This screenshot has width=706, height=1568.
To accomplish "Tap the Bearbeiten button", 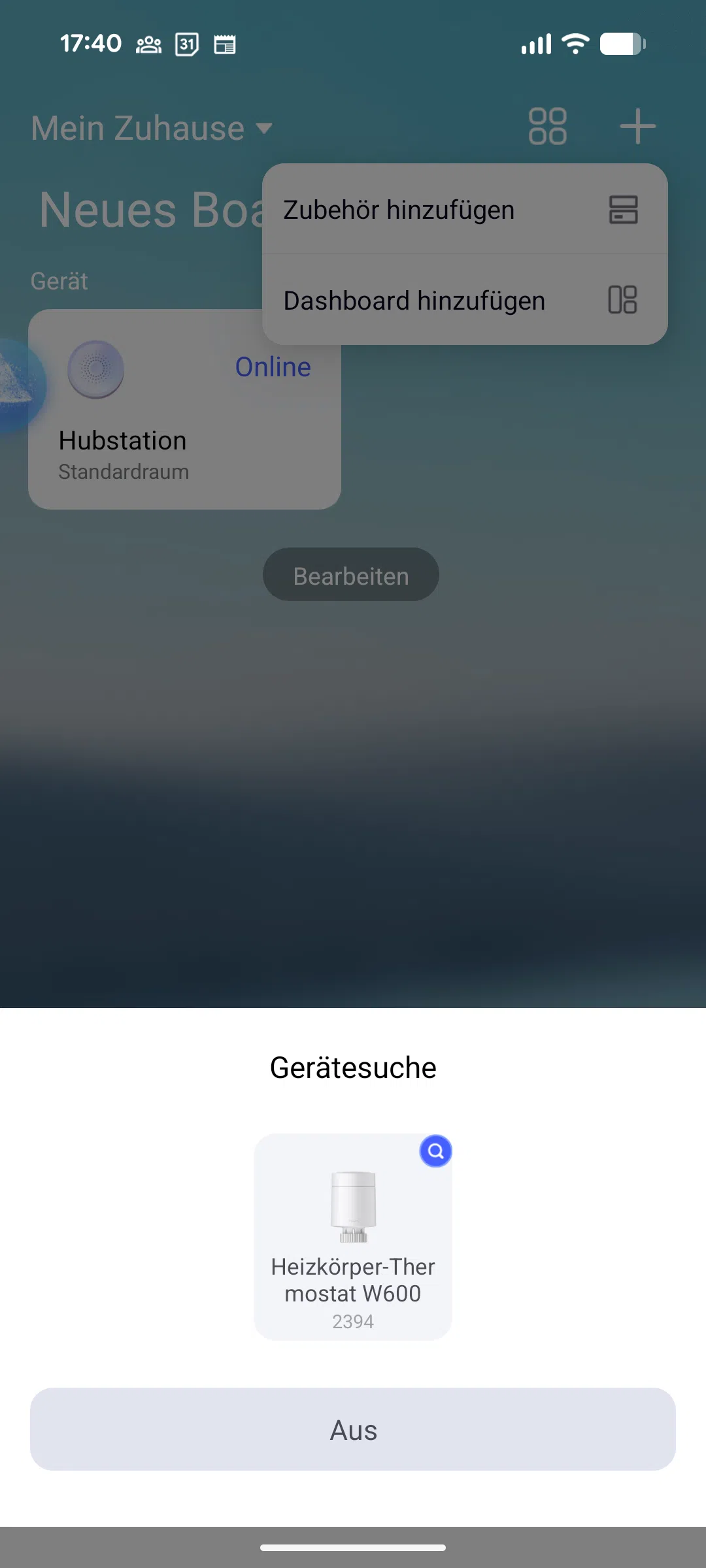I will point(351,575).
